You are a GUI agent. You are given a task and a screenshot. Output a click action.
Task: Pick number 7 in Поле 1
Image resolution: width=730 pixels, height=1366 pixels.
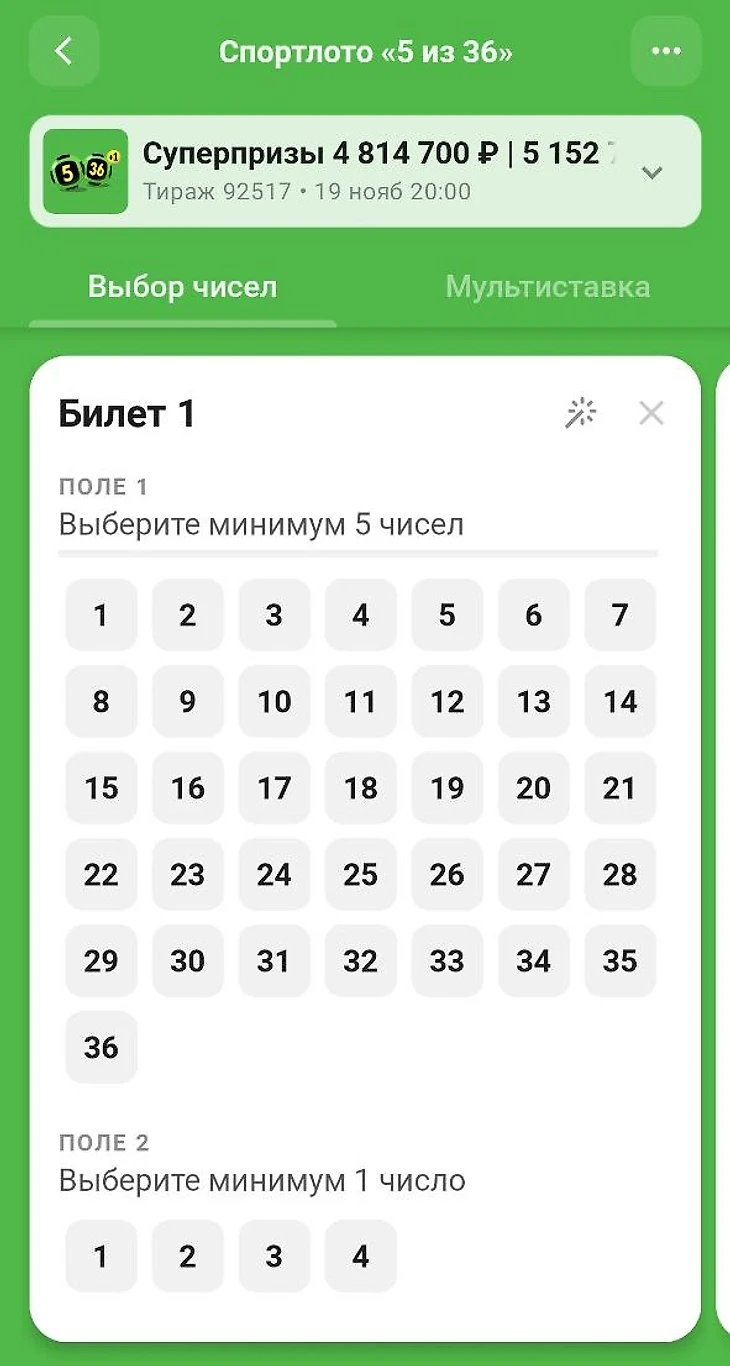coord(620,615)
